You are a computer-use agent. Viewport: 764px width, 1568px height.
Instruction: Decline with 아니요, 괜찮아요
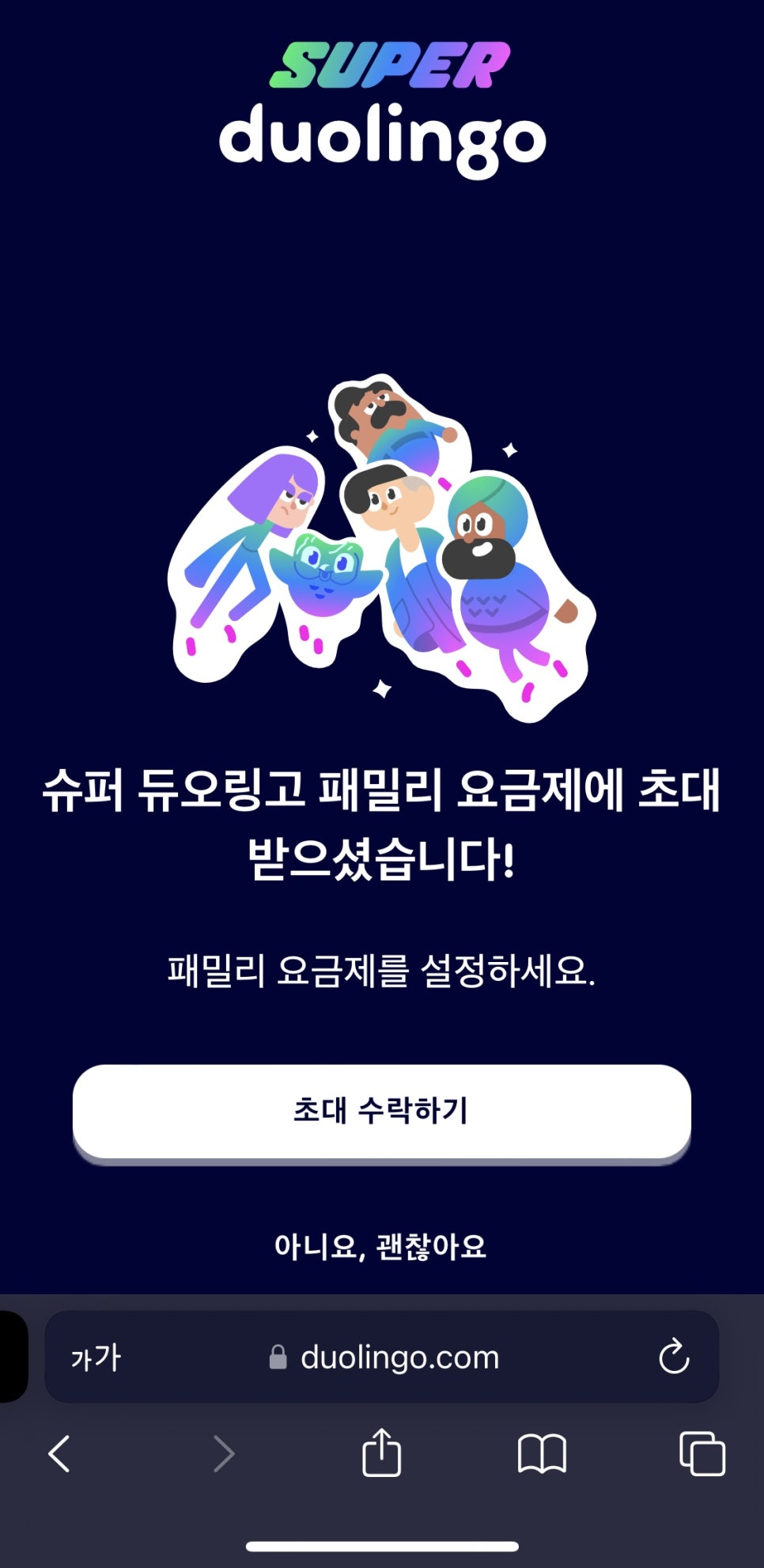[x=380, y=1246]
